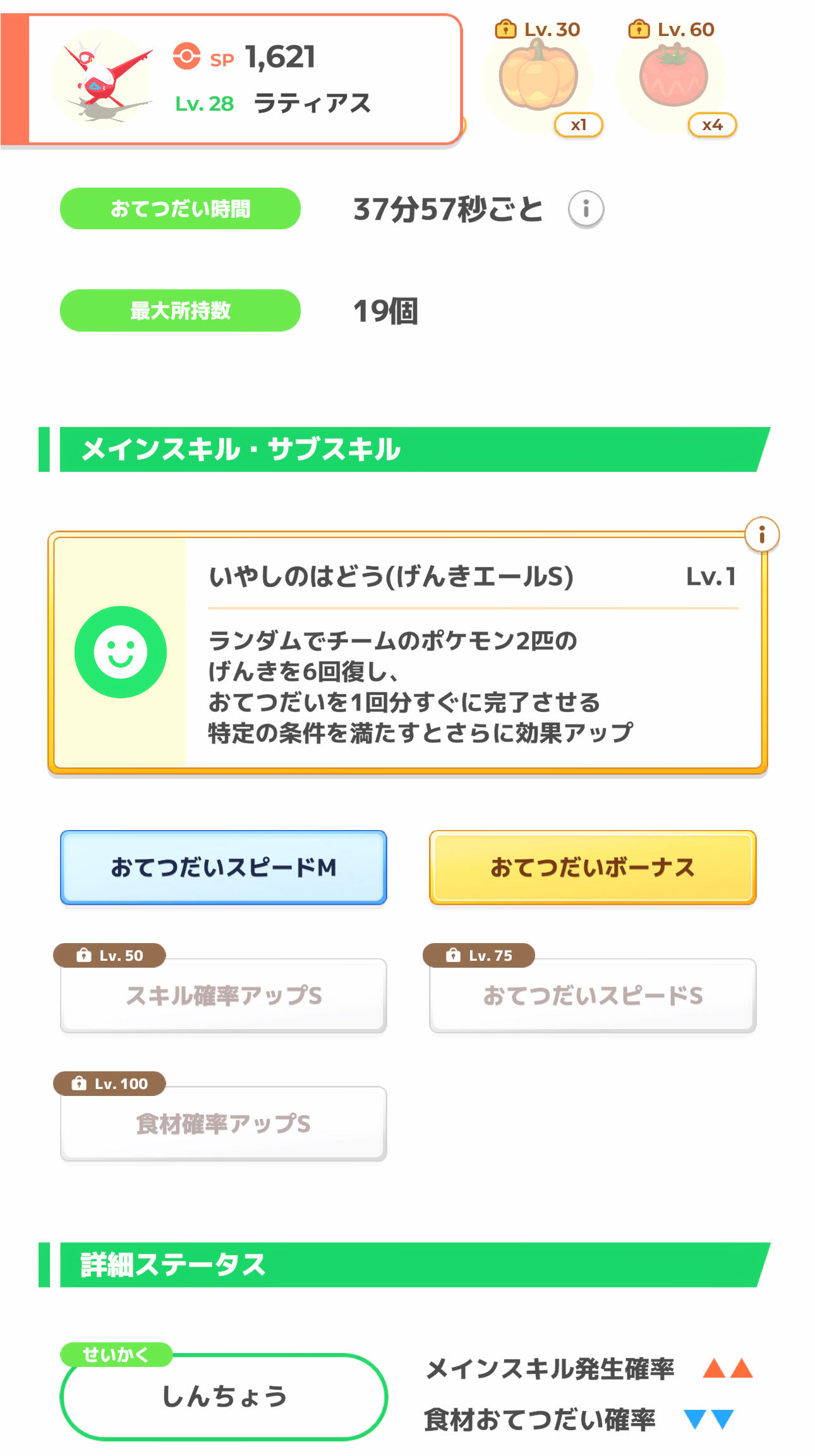Open info icon beside おてつだい時間
The height and width of the screenshot is (1456, 815).
tap(586, 209)
